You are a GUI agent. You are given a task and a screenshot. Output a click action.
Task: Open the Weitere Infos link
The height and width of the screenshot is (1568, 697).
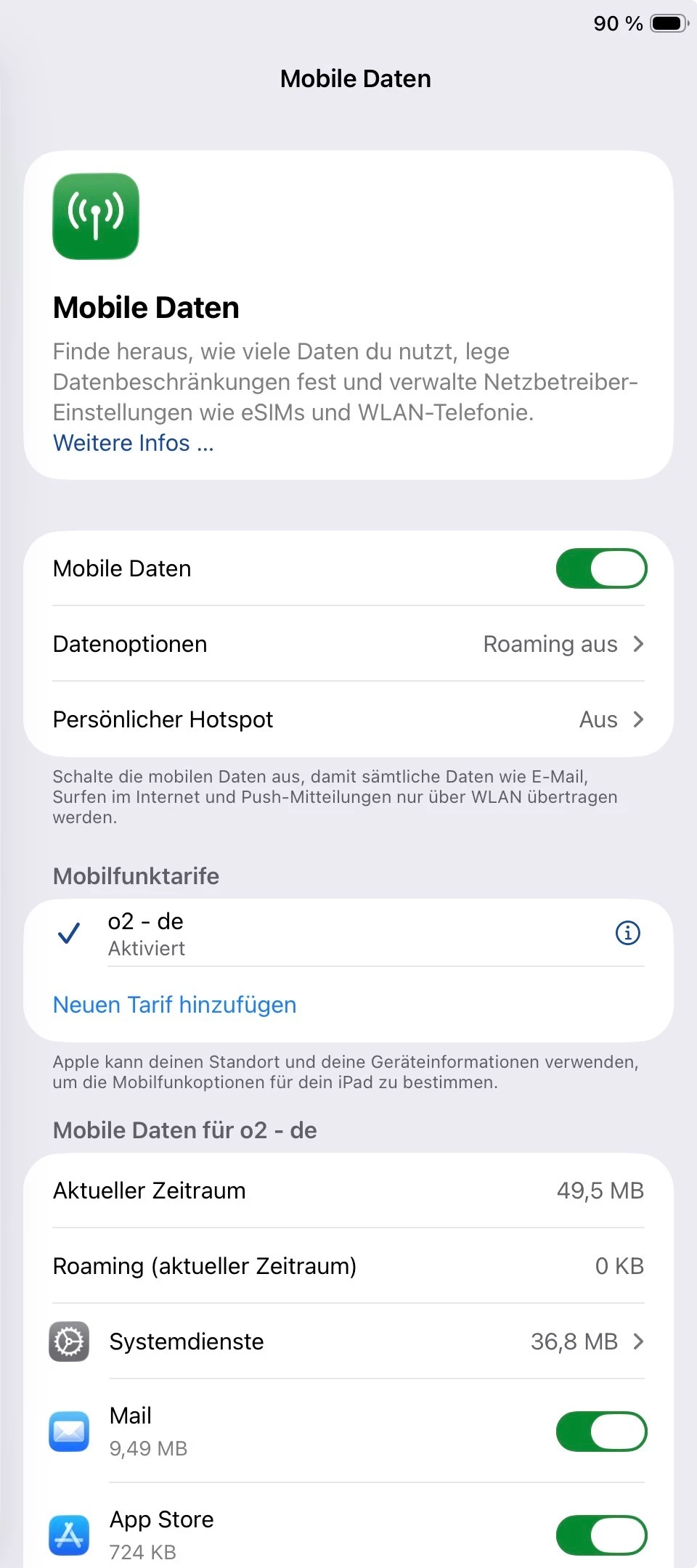(134, 443)
